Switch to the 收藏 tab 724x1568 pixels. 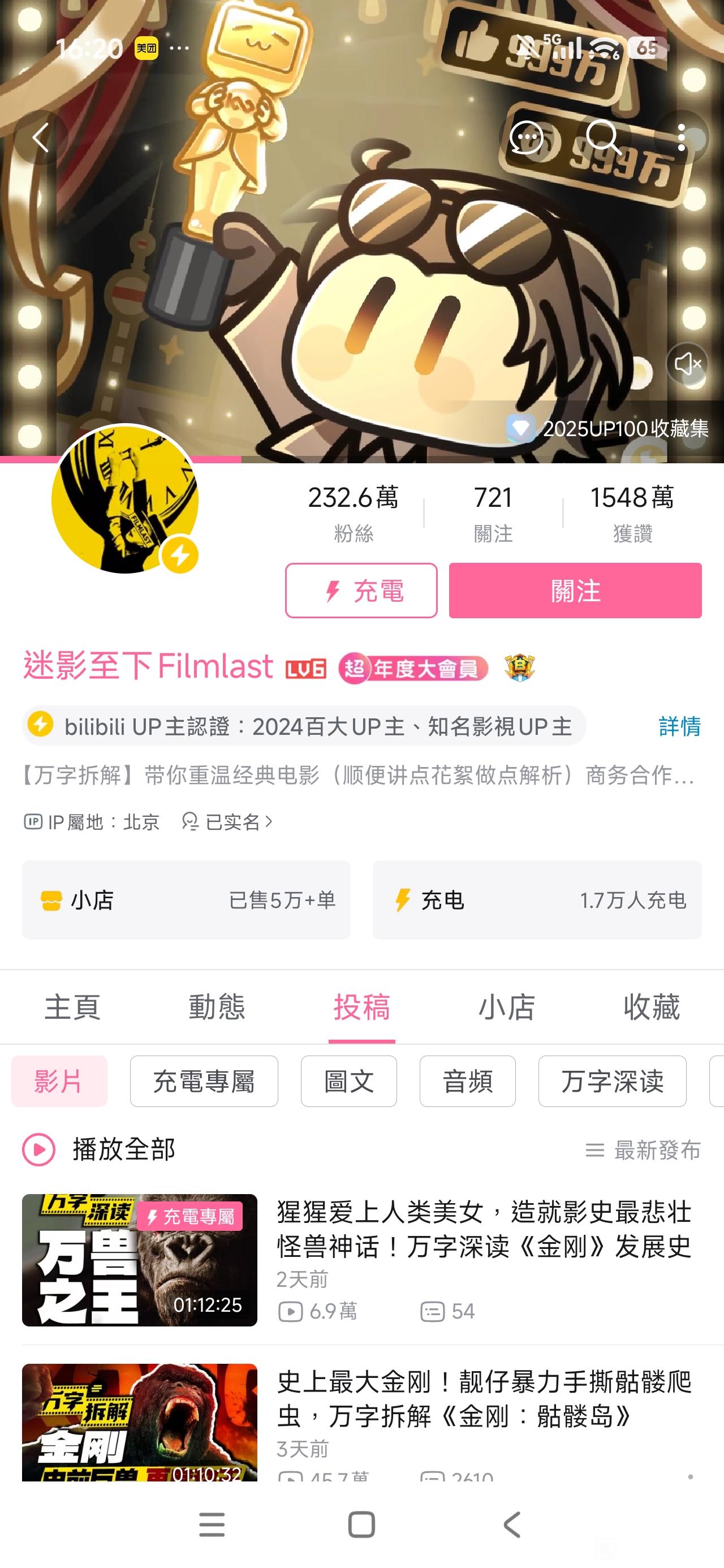(x=651, y=1007)
